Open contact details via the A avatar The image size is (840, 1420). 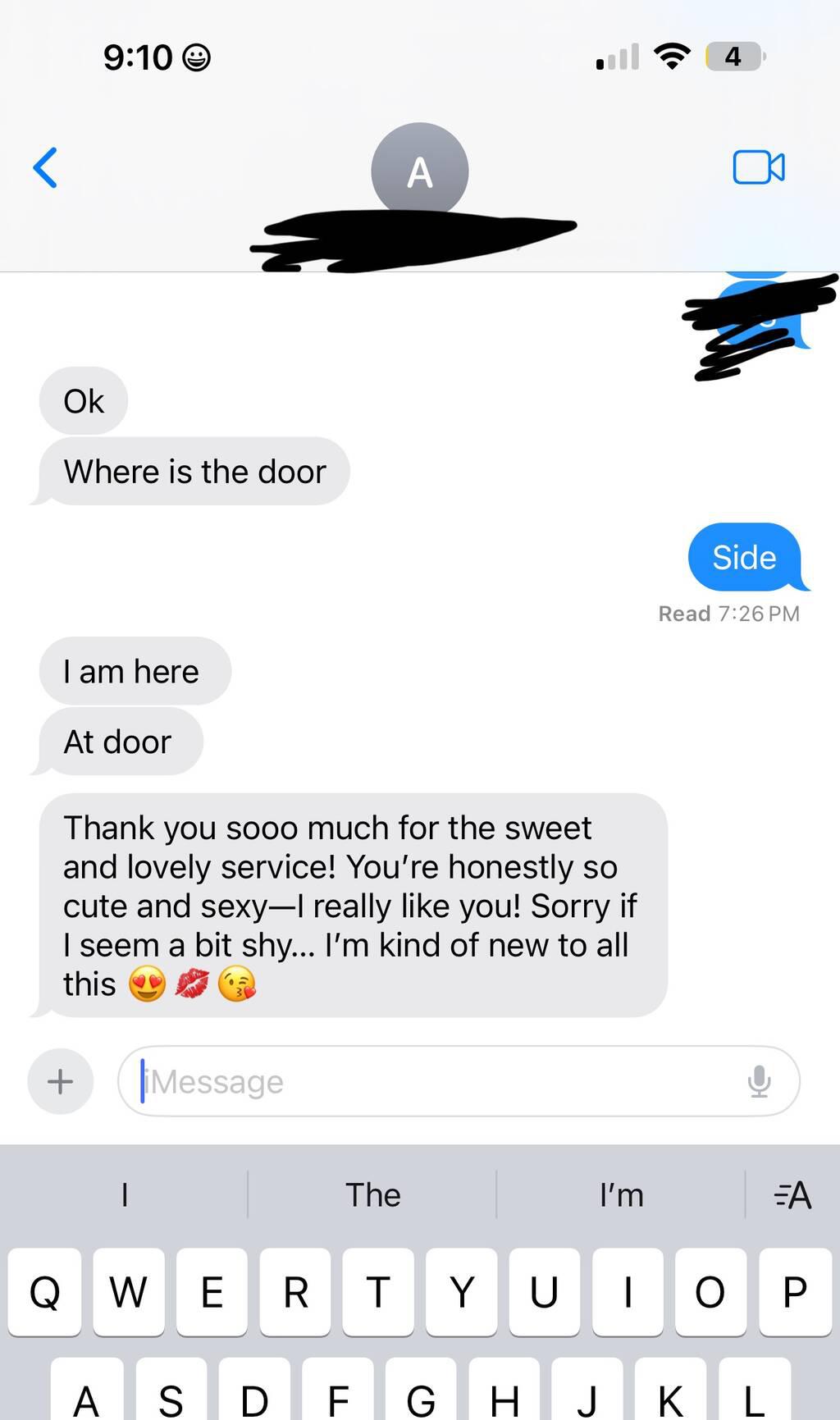(x=419, y=171)
